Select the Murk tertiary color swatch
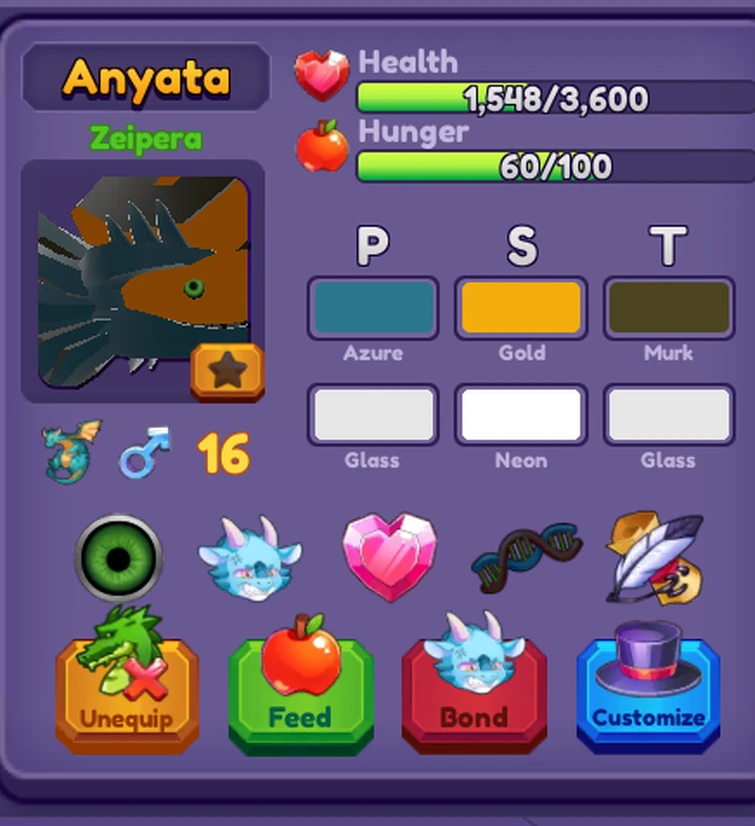The image size is (755, 826). (x=669, y=308)
